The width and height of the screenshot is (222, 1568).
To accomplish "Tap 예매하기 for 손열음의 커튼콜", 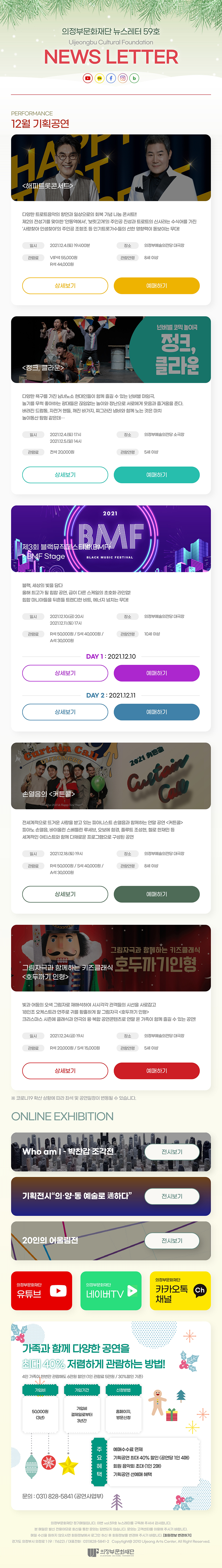I will click(x=156, y=894).
